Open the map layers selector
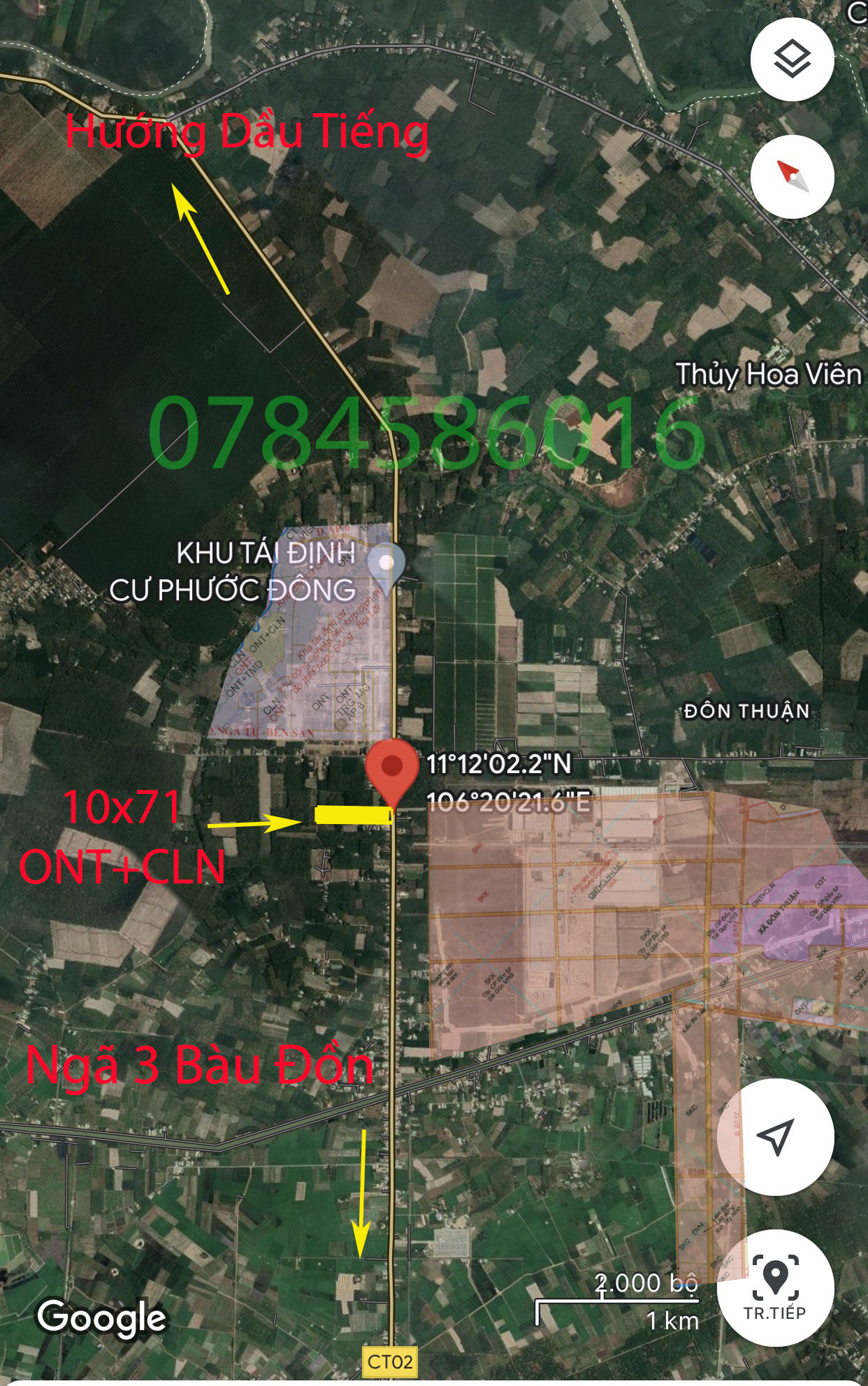Image resolution: width=868 pixels, height=1386 pixels. click(x=792, y=60)
